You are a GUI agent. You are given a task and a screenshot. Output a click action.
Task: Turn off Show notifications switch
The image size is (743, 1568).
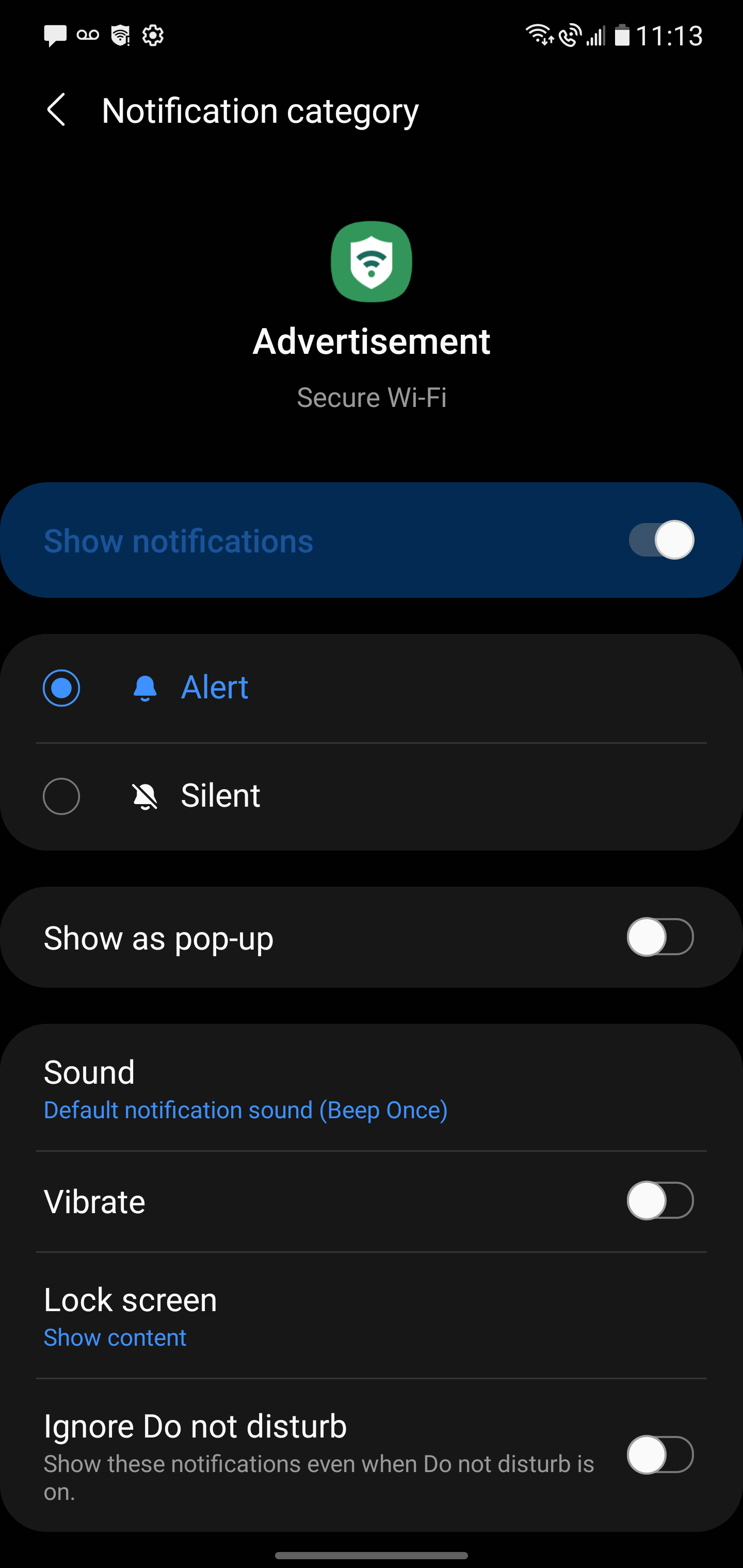[x=661, y=540]
